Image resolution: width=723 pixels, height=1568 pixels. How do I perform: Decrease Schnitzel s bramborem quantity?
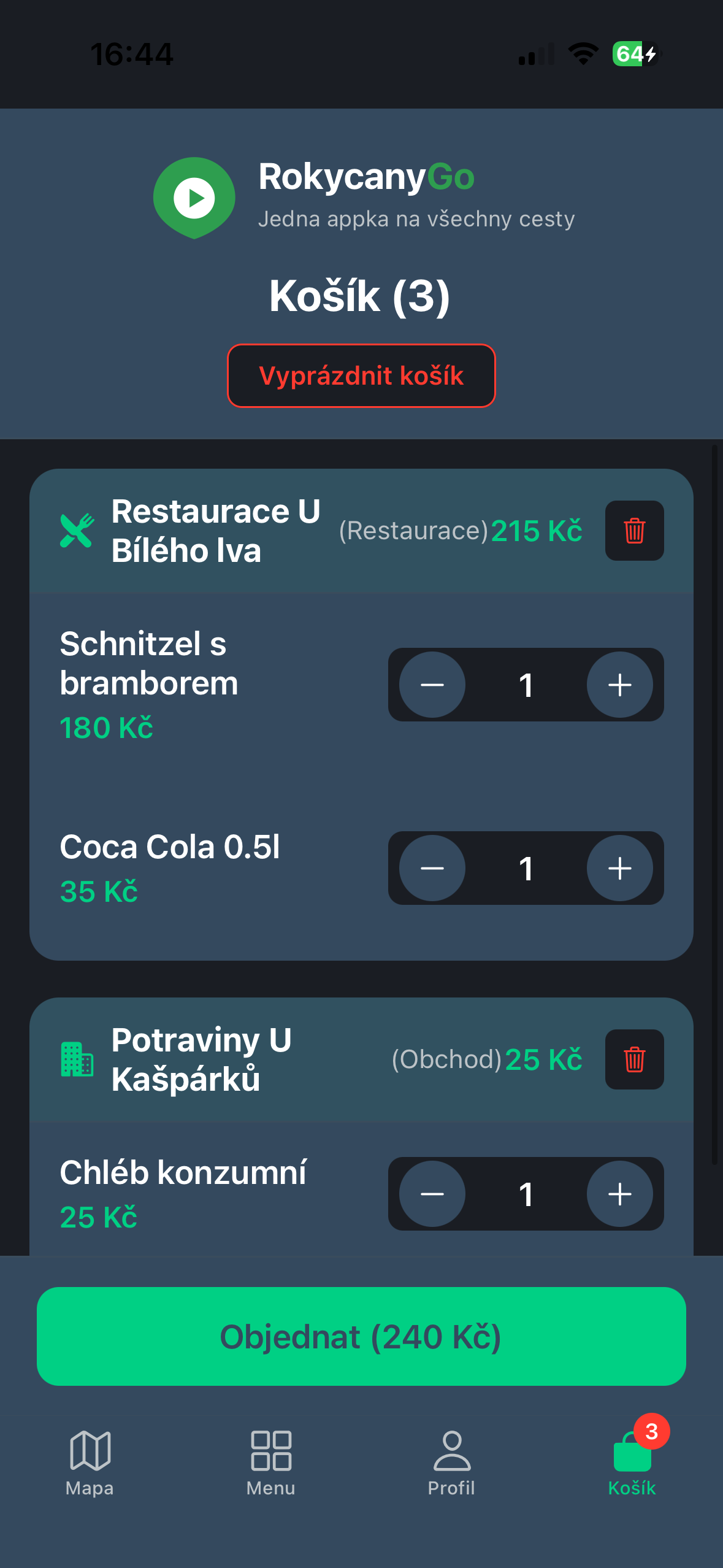coord(432,685)
